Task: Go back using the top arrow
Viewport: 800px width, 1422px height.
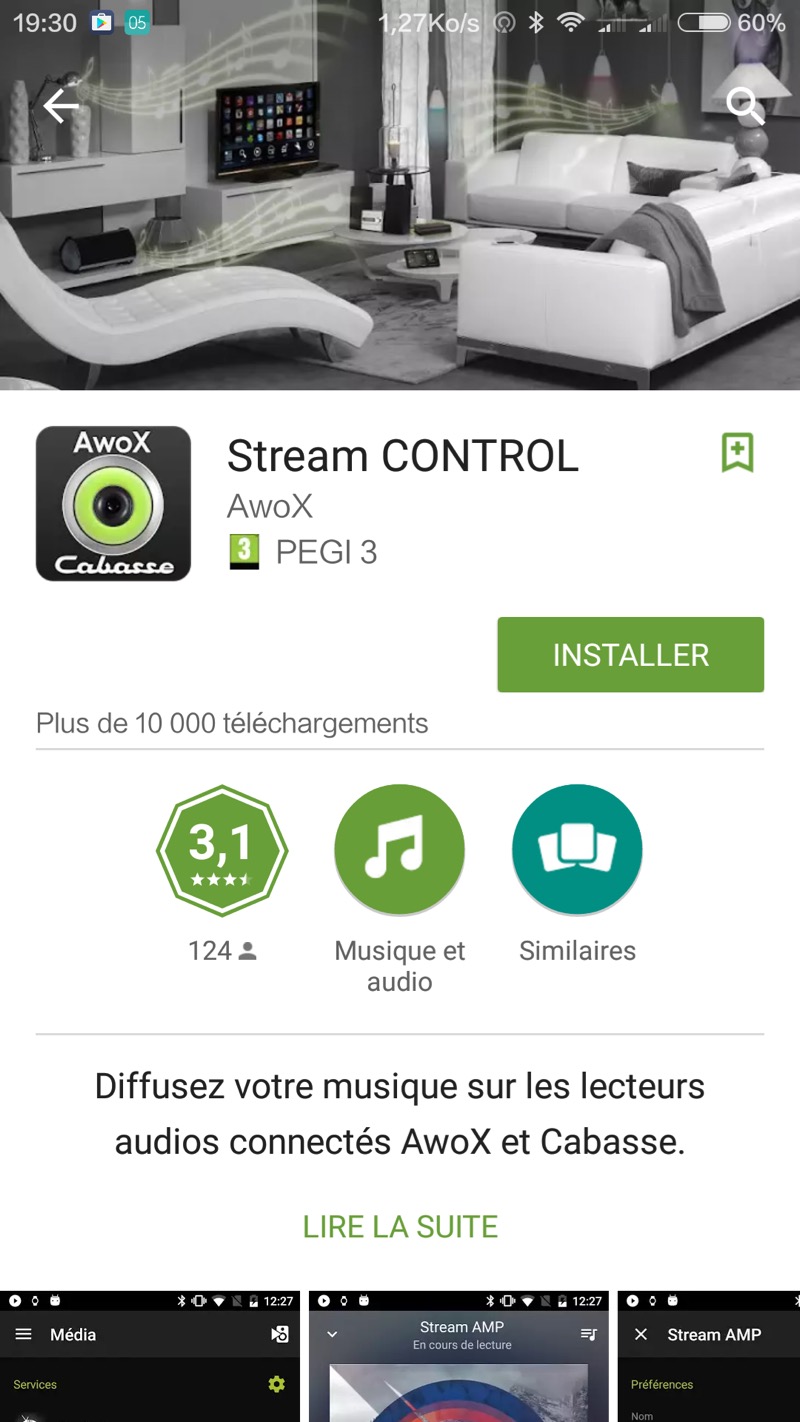Action: coord(60,105)
